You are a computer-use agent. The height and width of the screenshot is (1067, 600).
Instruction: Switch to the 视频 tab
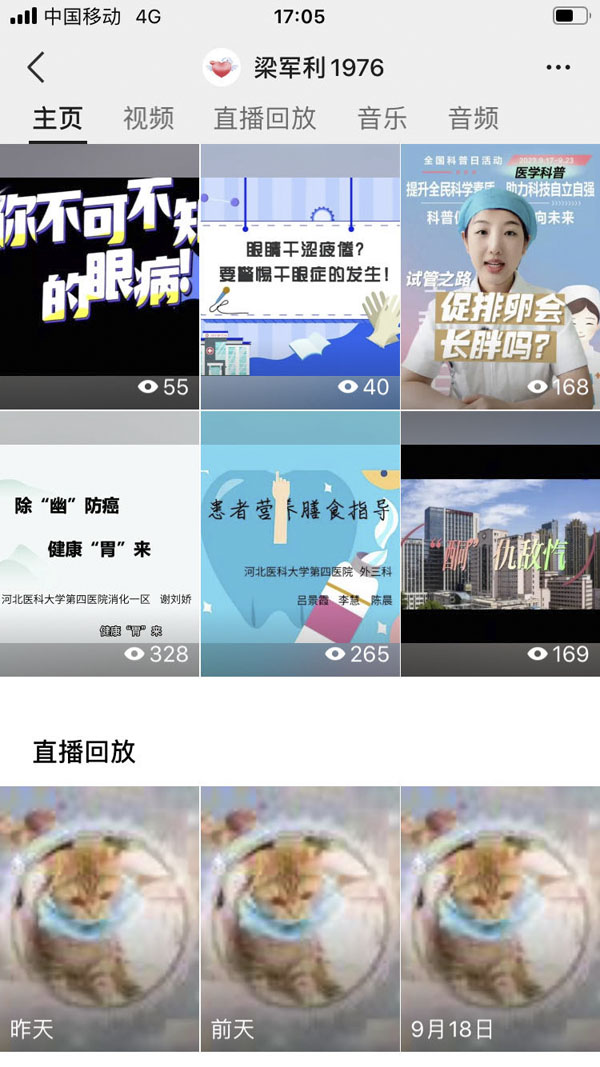click(x=148, y=118)
